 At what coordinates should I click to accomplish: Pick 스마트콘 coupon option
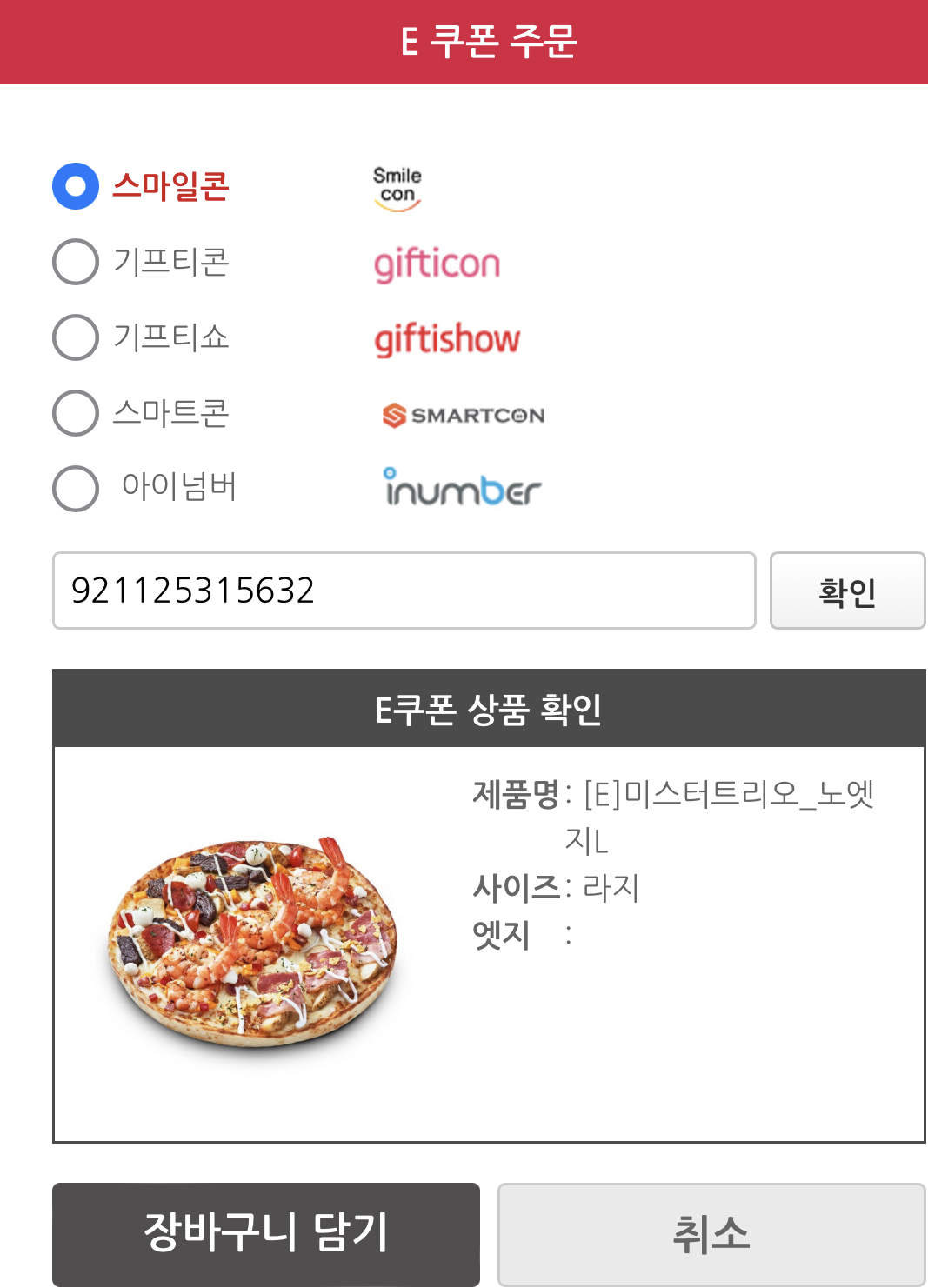point(76,413)
